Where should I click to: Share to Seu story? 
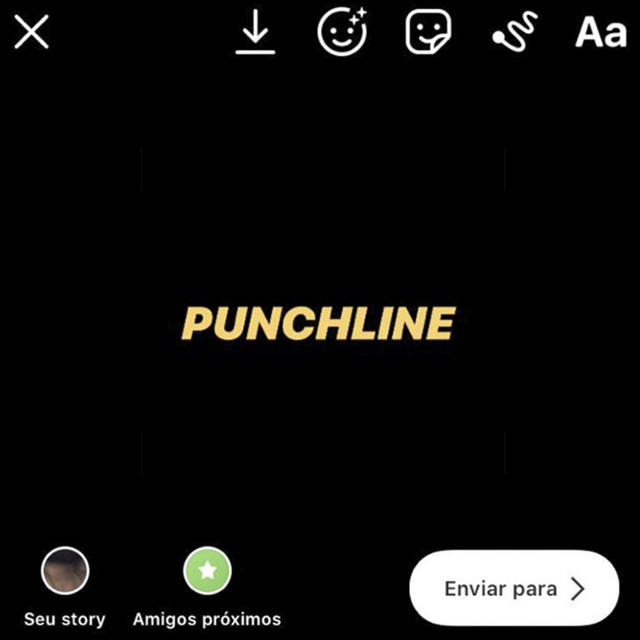tap(65, 573)
